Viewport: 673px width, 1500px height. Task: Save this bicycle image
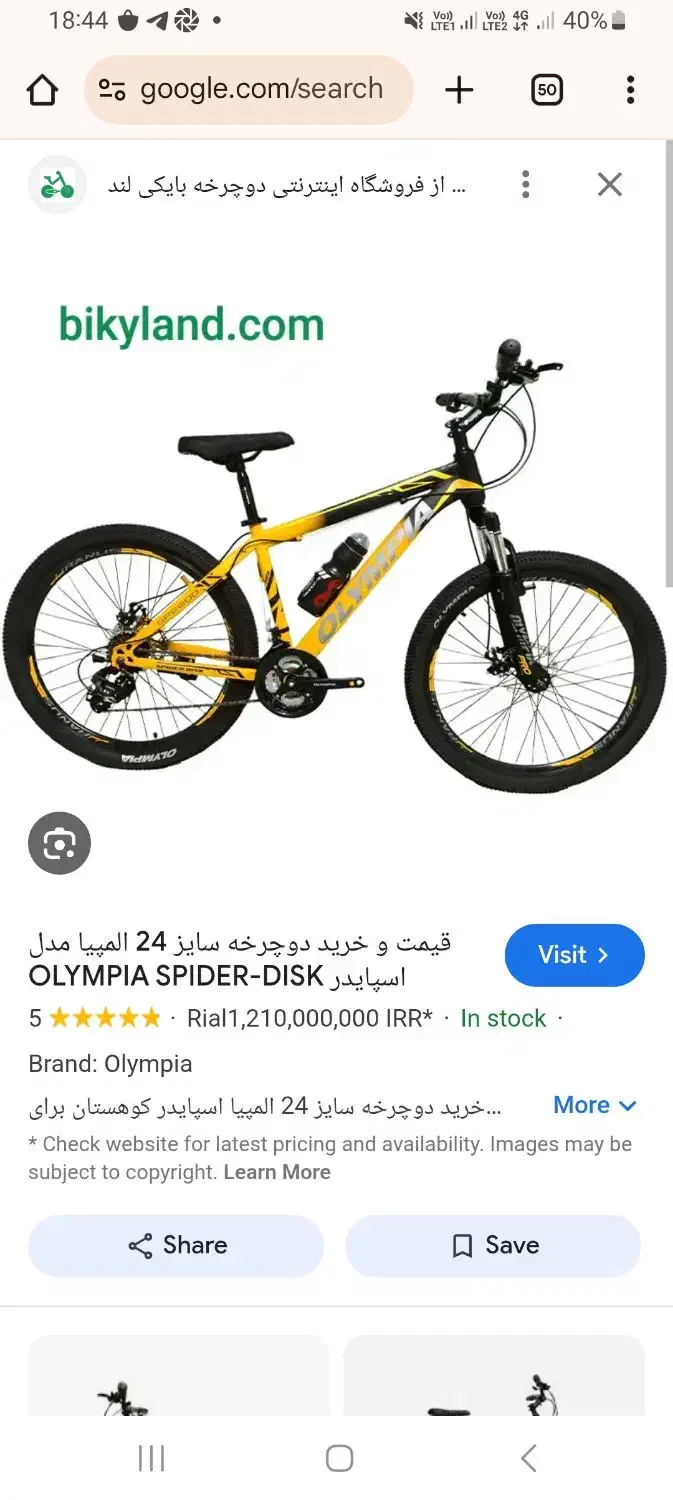click(x=493, y=1245)
